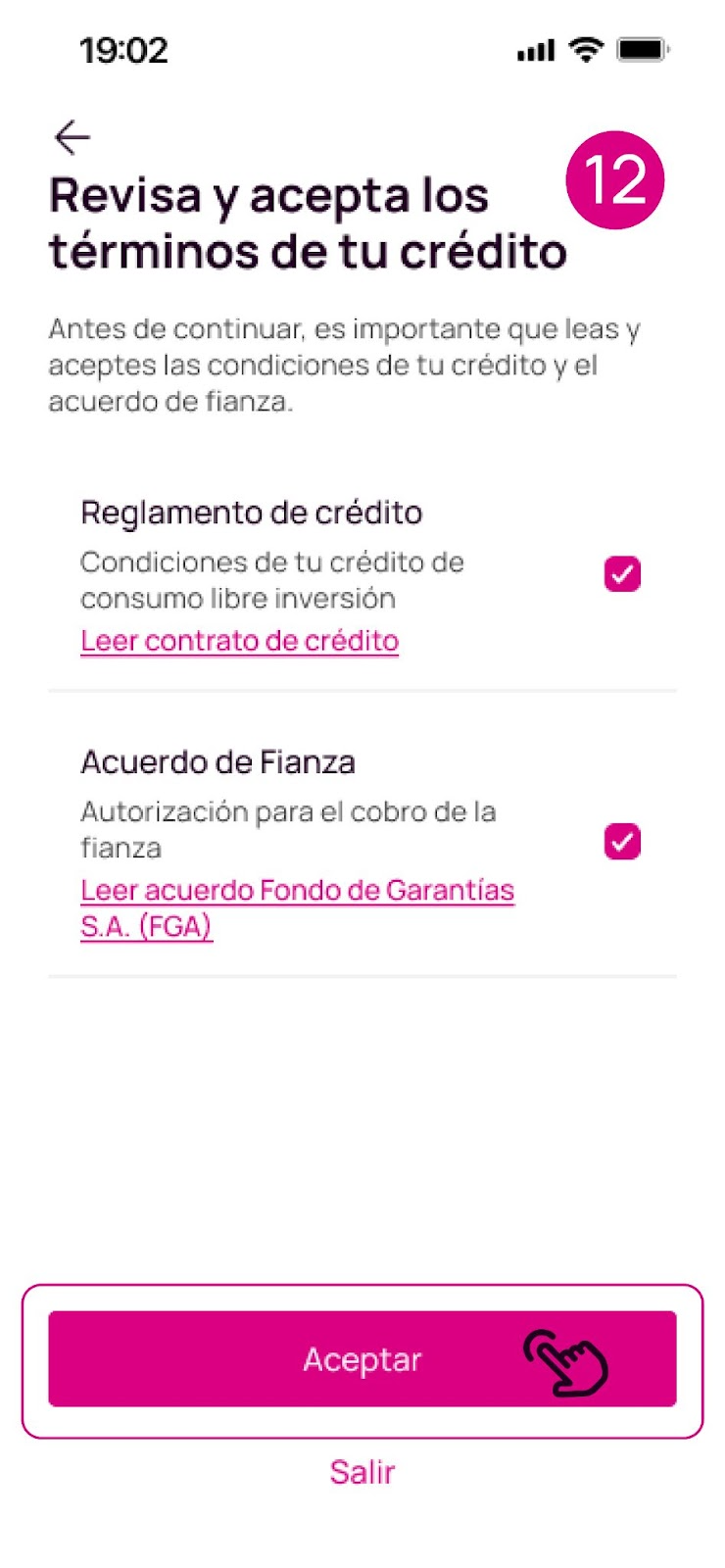Click the back arrow at top left
The image size is (725, 1568).
72,137
